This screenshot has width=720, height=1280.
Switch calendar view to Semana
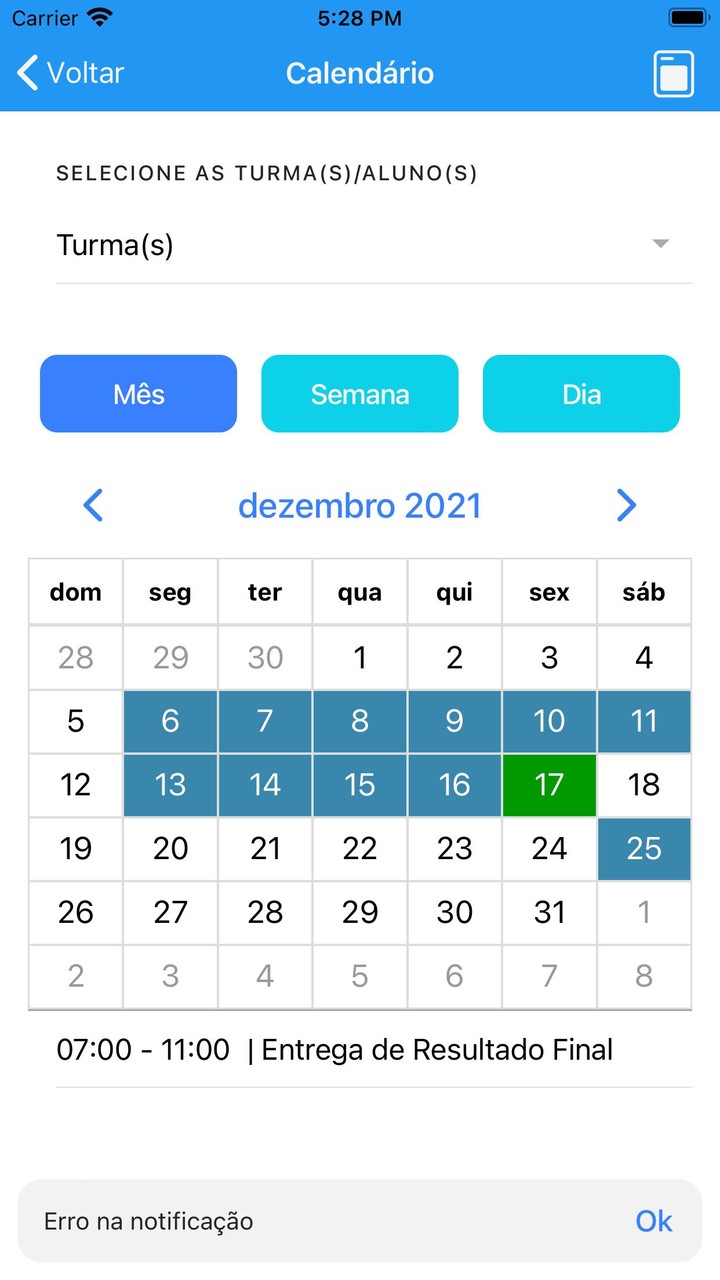pos(359,393)
